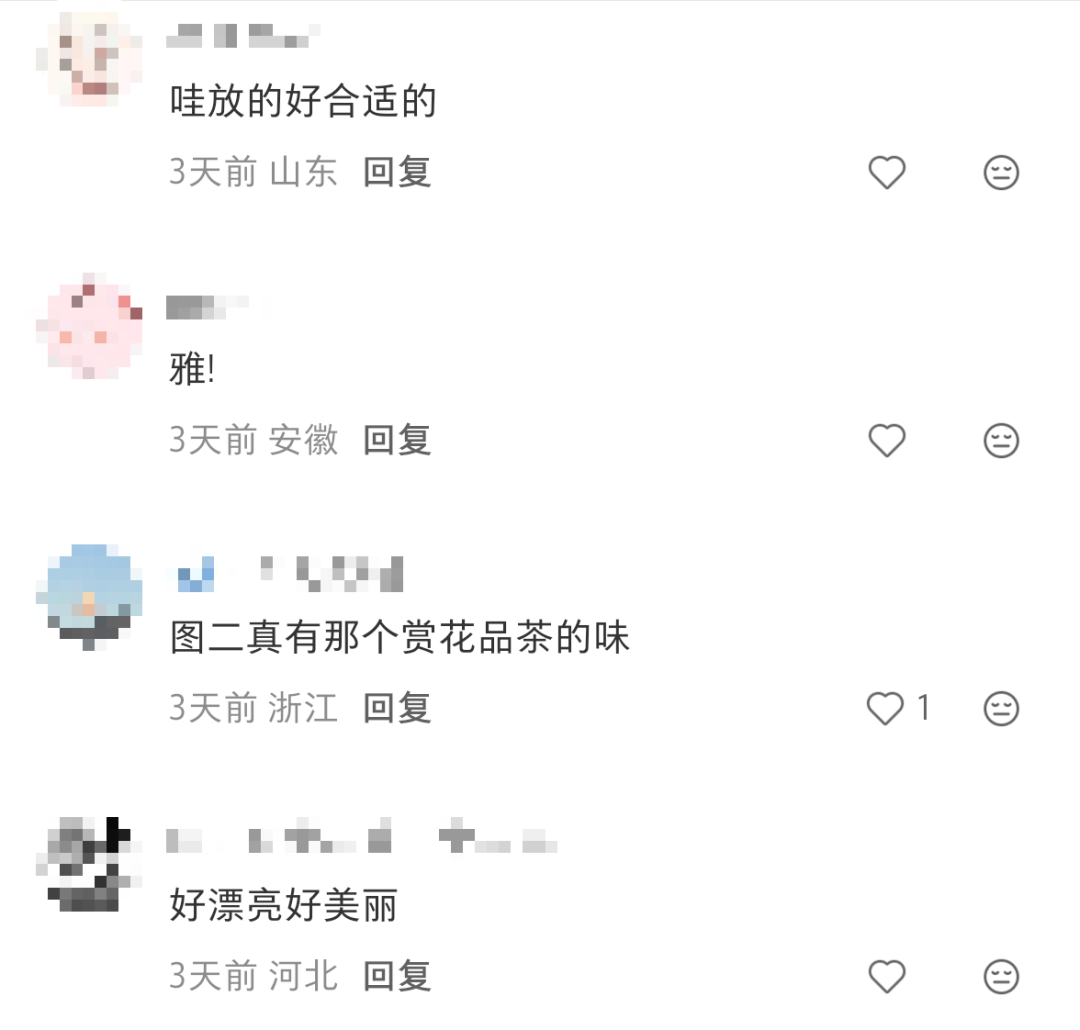Open avatar of the 山东 commenter

pos(90,58)
